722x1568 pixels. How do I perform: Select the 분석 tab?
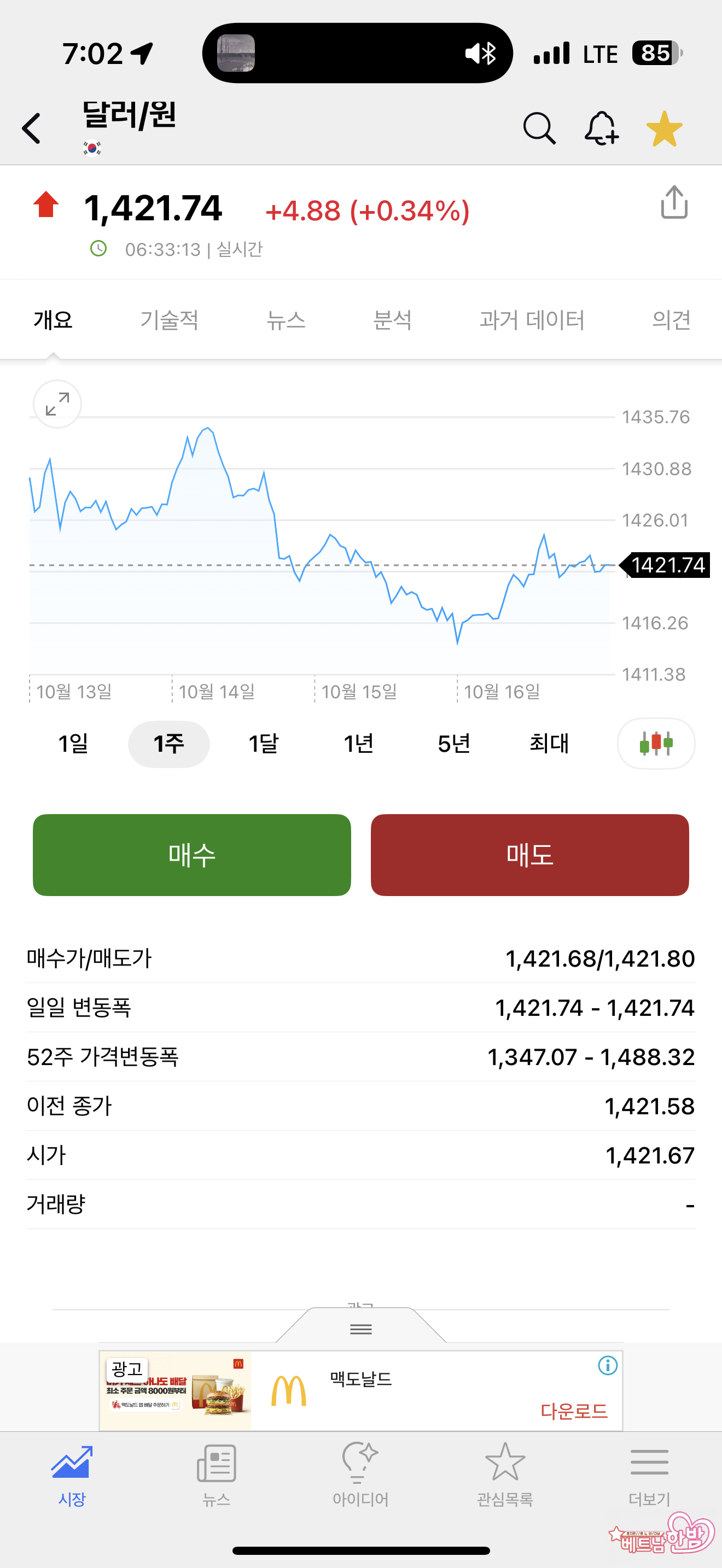[x=392, y=320]
